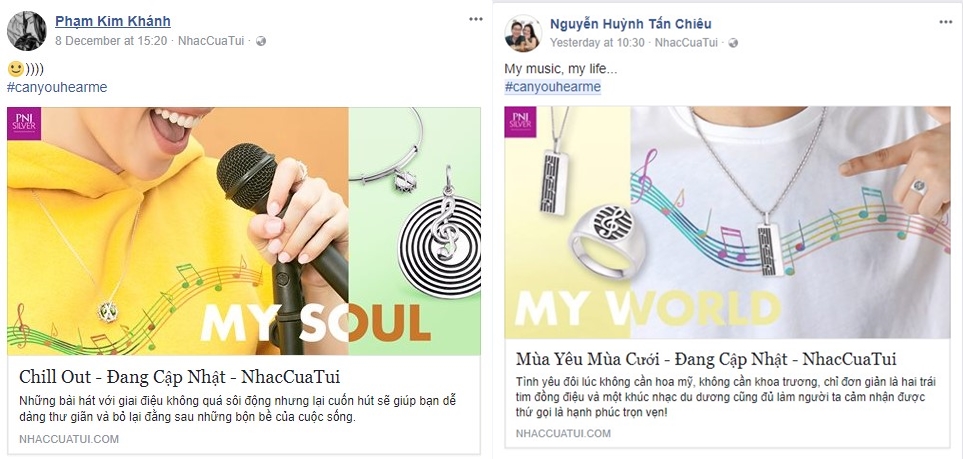Open options menu on Nguyễn Huỳnh Tấn Chiêu's post

click(x=945, y=22)
